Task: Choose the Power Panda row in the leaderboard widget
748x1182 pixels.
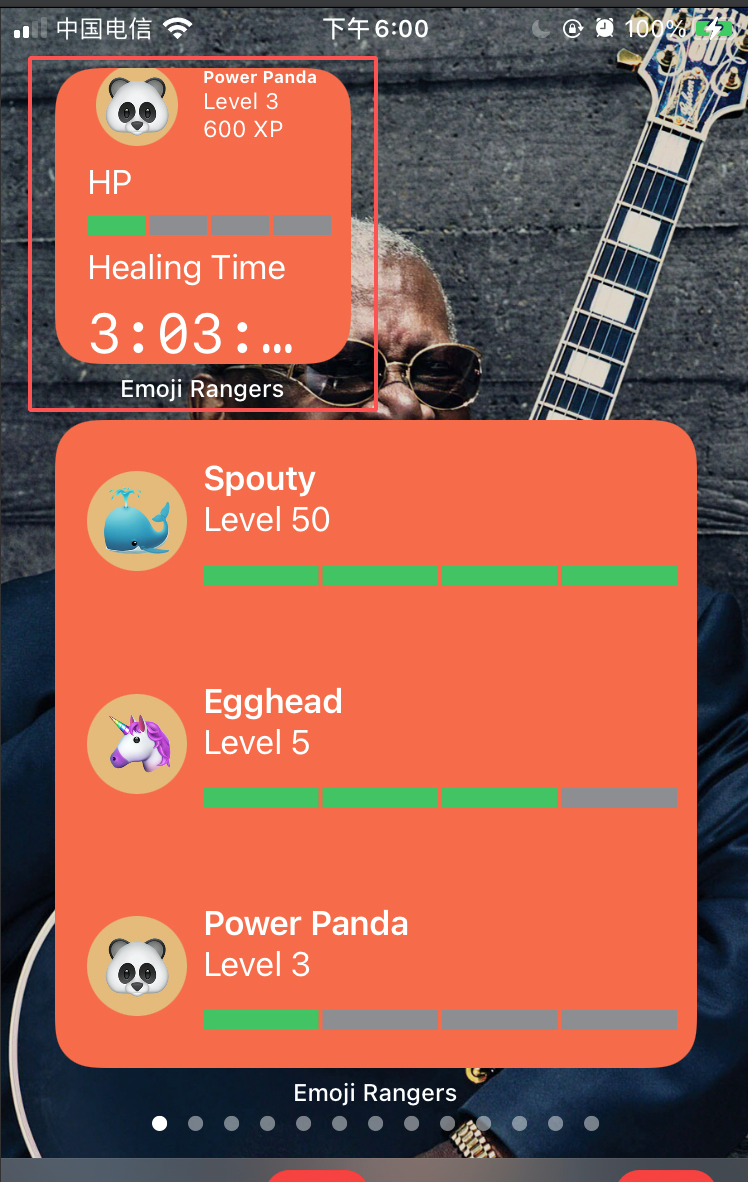Action: tap(380, 967)
